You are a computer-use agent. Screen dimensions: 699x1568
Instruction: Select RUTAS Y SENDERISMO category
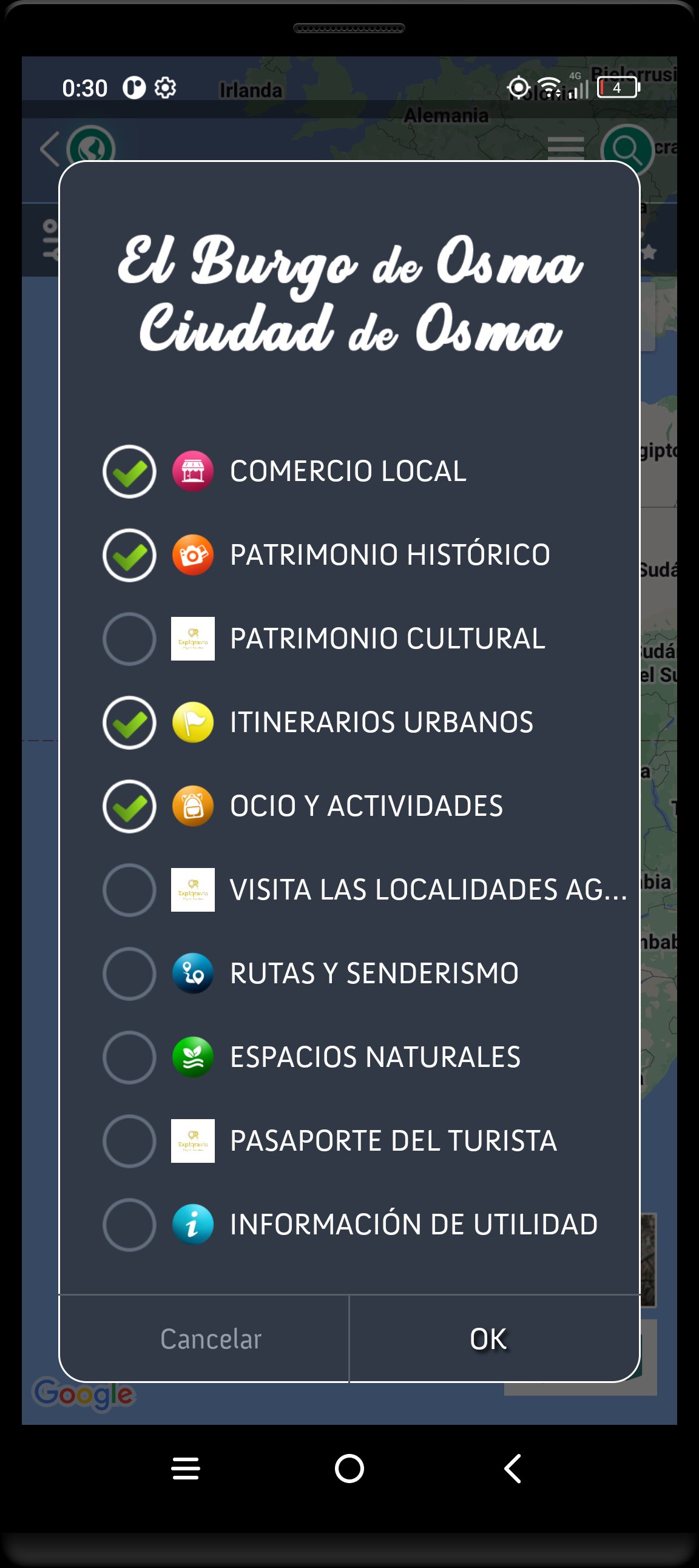point(129,974)
